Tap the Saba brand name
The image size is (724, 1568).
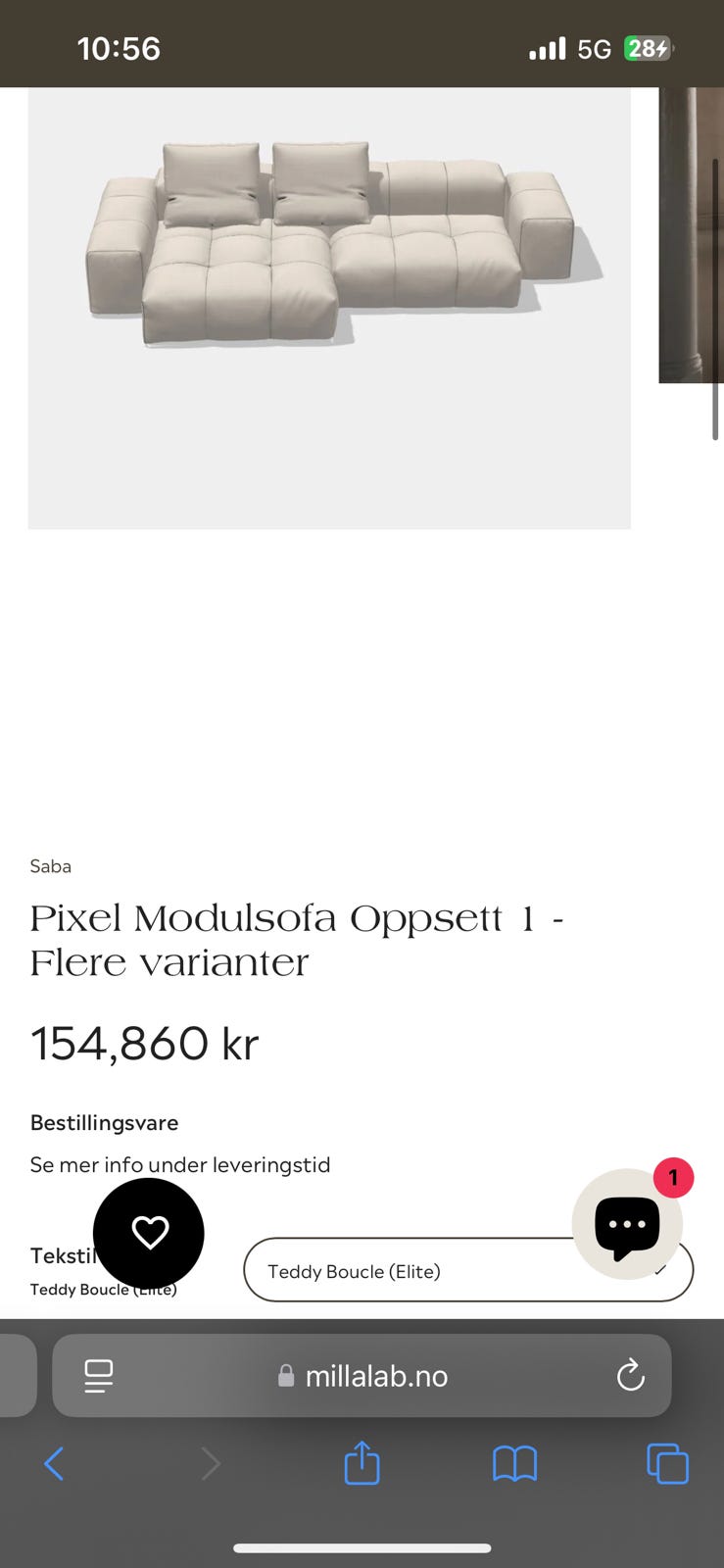(x=50, y=866)
